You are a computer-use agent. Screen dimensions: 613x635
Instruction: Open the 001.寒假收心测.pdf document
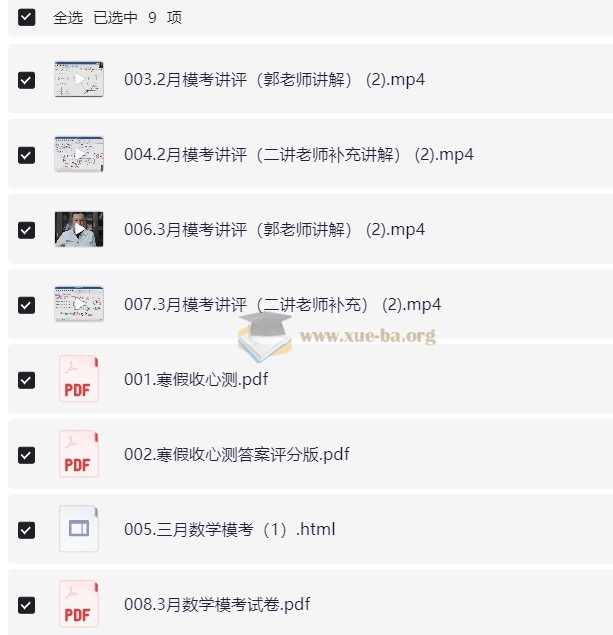(x=196, y=380)
